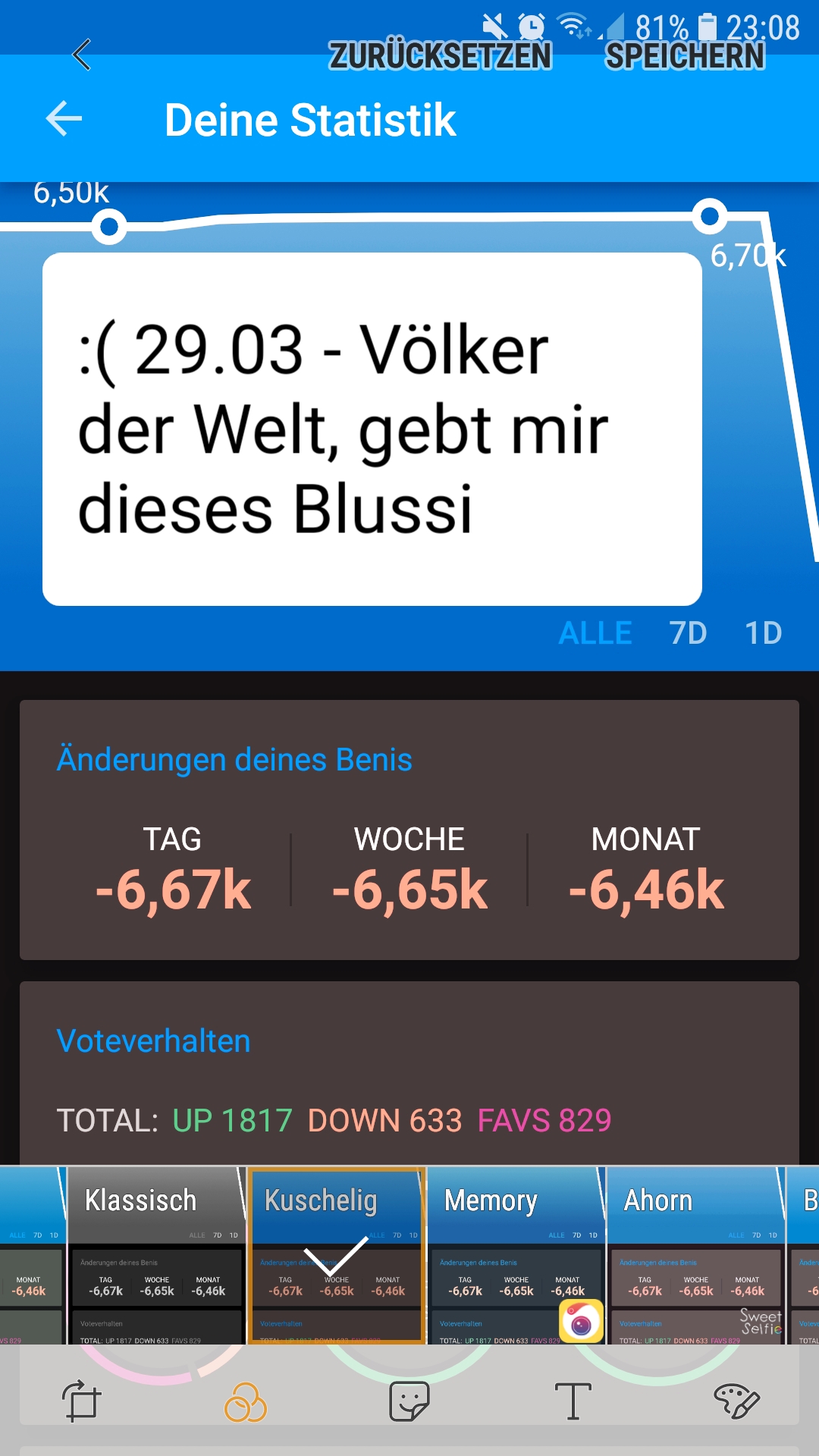Open the sticker tool
Image resolution: width=819 pixels, height=1456 pixels.
(x=409, y=1401)
